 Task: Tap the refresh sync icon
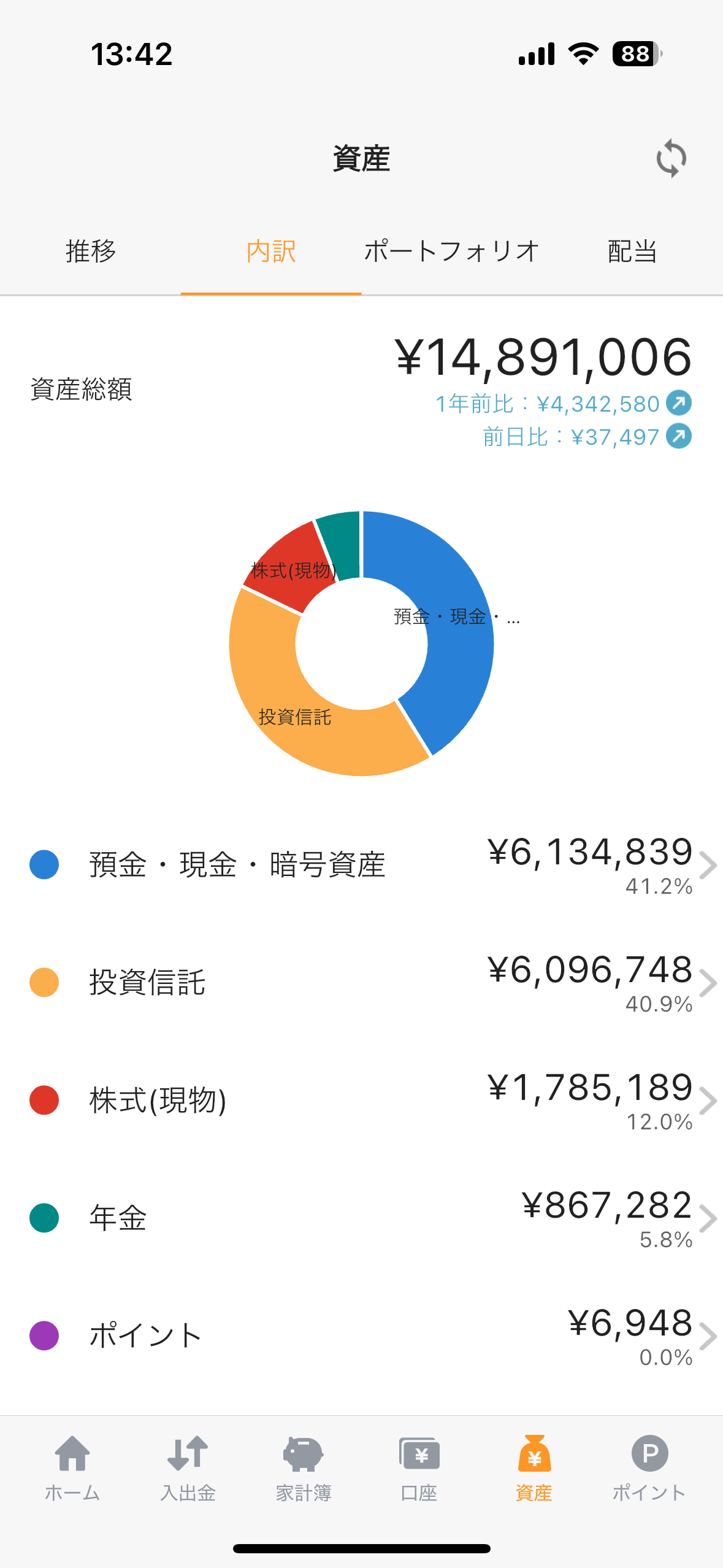(x=671, y=158)
